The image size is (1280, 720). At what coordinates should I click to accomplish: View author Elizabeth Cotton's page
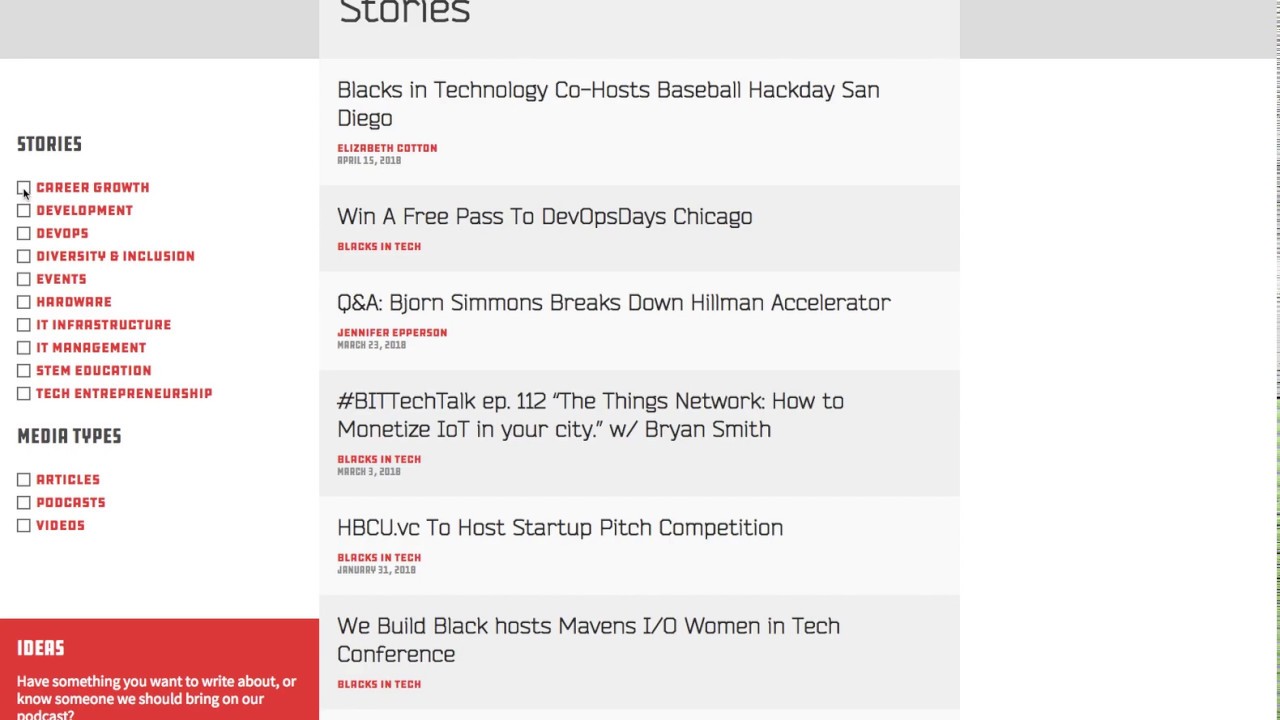pyautogui.click(x=387, y=148)
